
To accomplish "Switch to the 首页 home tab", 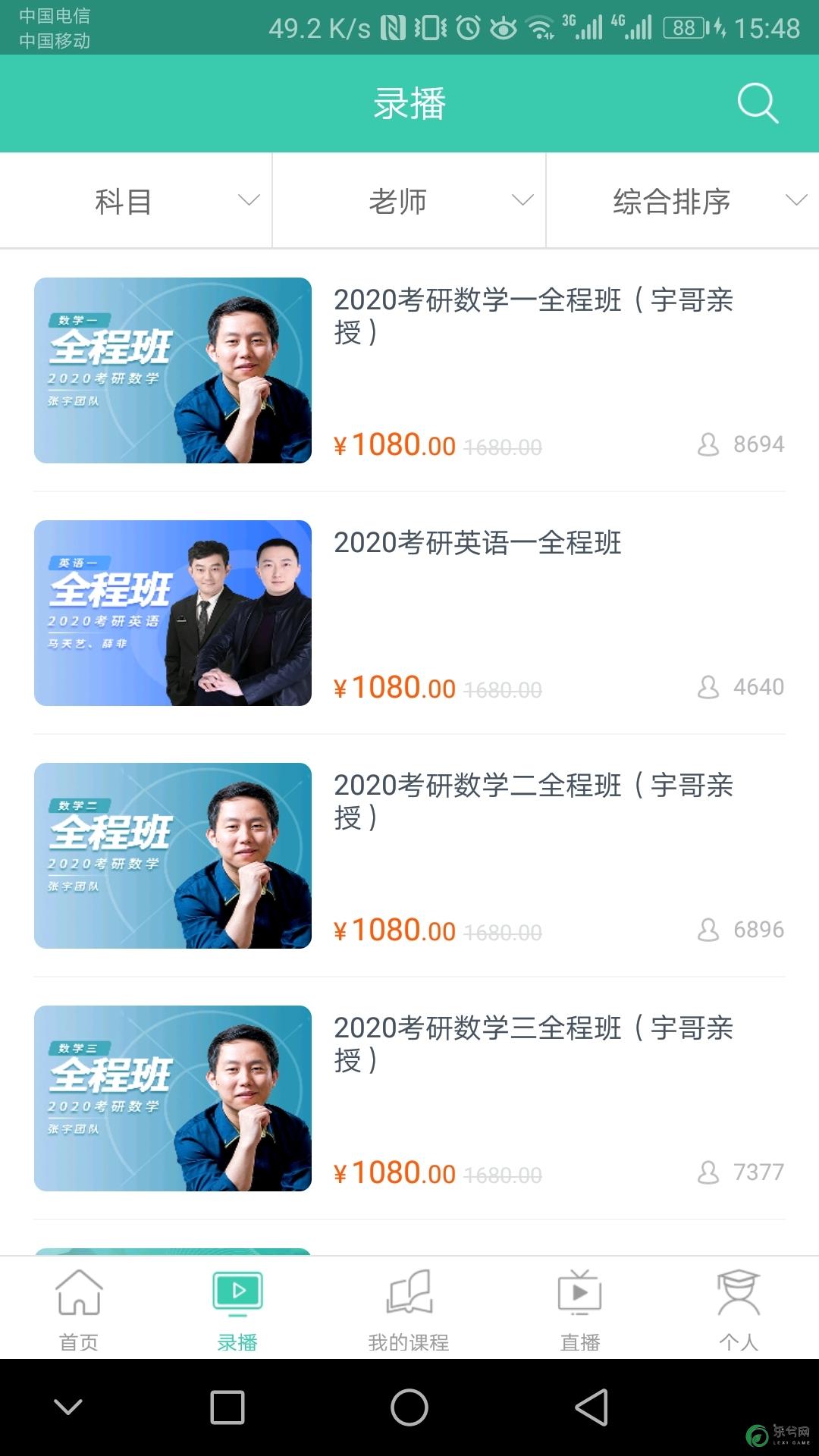I will coord(79,1310).
